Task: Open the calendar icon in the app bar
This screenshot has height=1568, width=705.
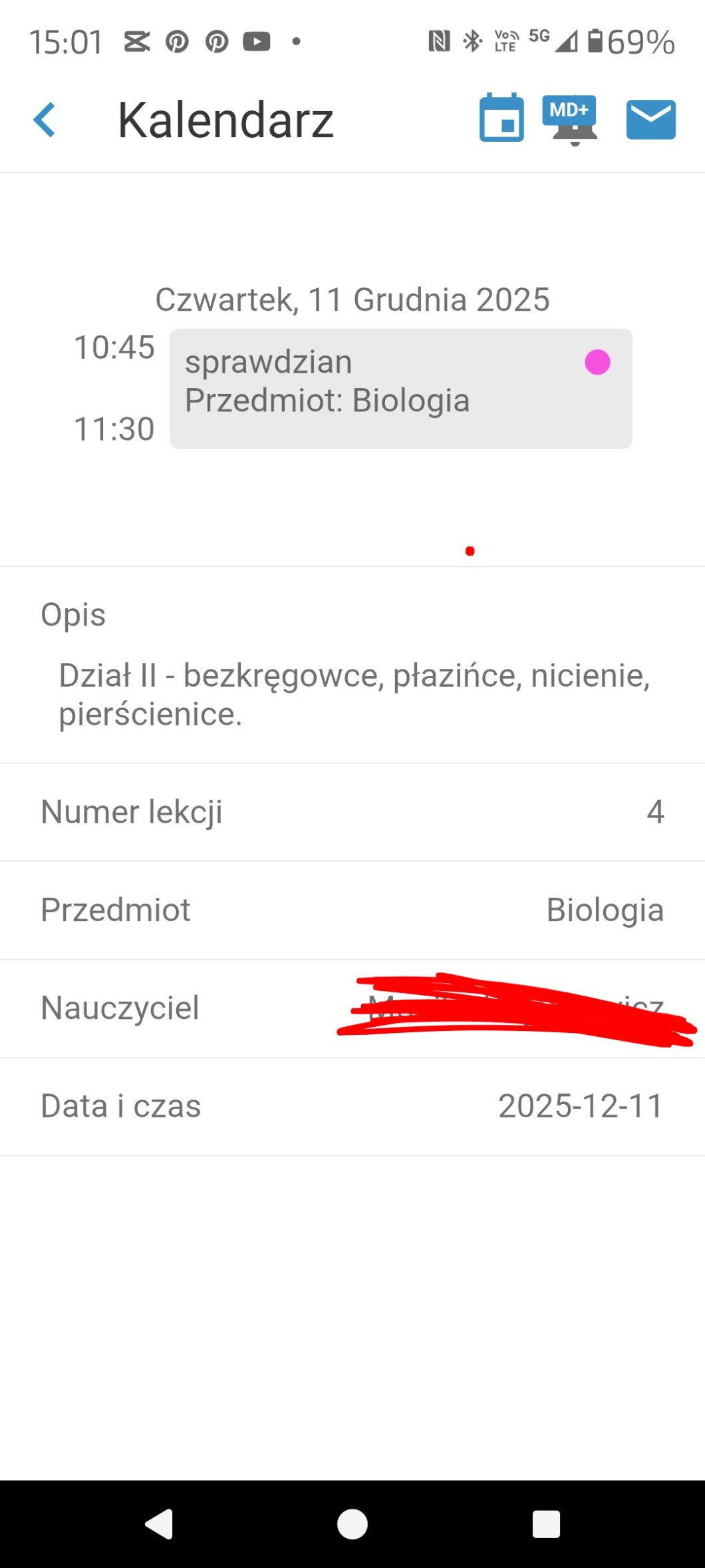Action: pyautogui.click(x=501, y=119)
